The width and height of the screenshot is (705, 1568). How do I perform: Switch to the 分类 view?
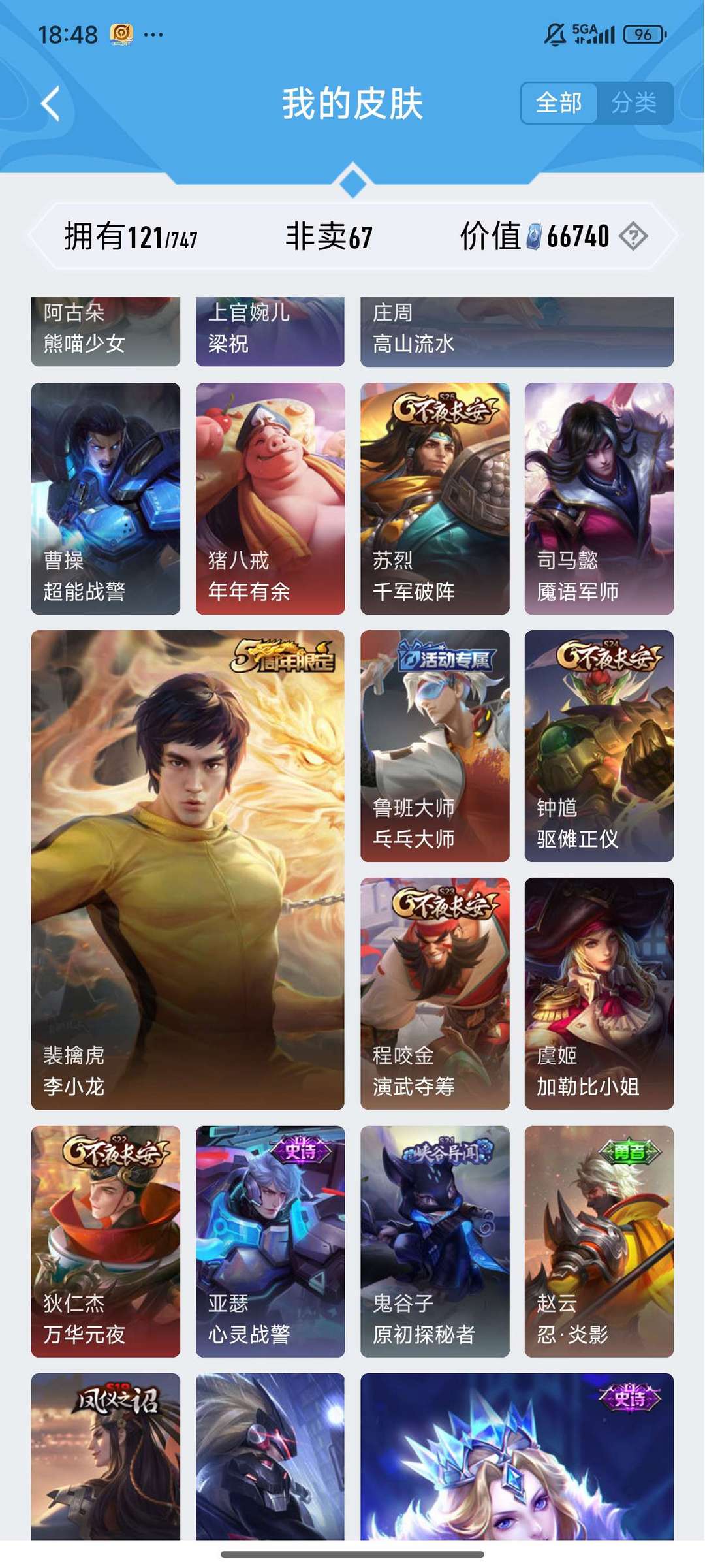tap(634, 103)
